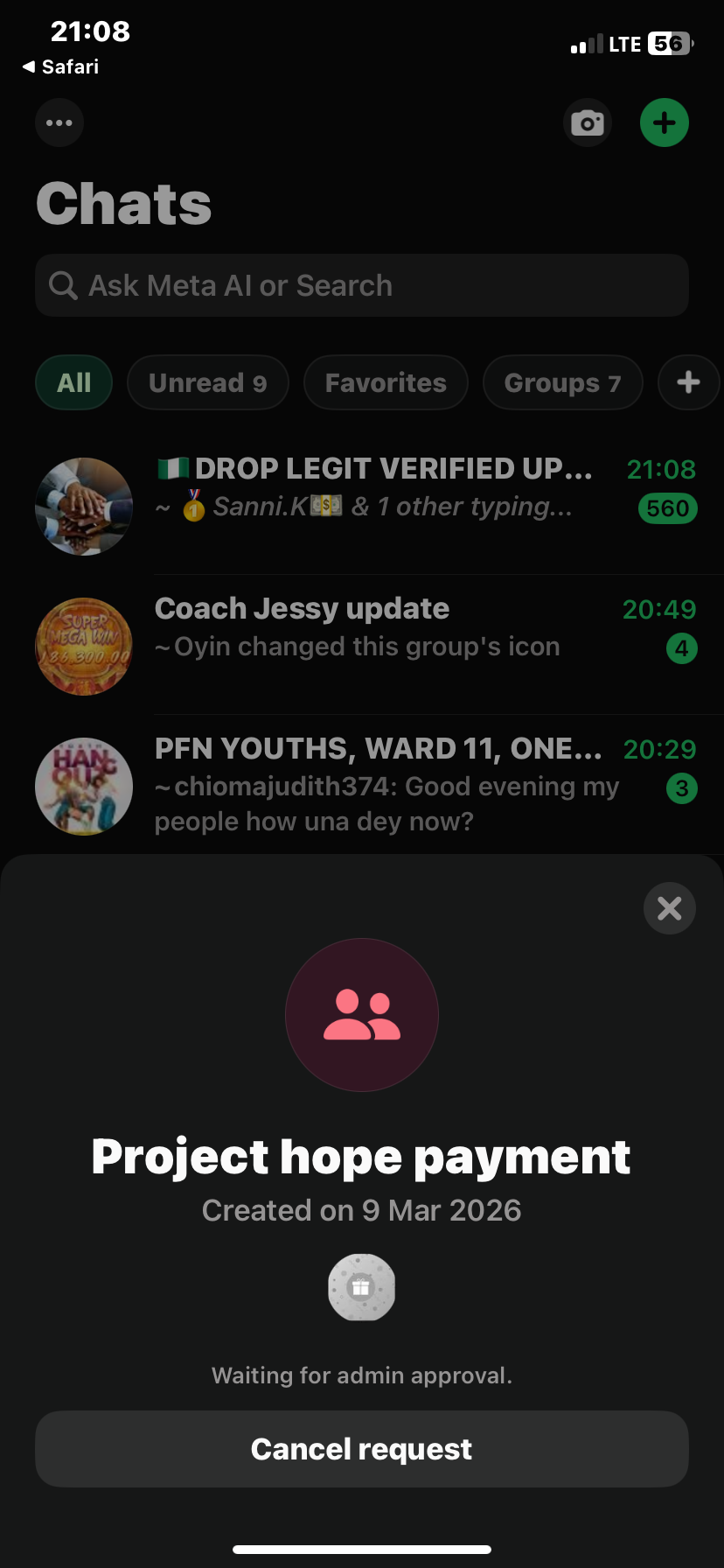Screen dimensions: 724x1568
Task: Open the three-dot more options menu
Action: point(59,122)
